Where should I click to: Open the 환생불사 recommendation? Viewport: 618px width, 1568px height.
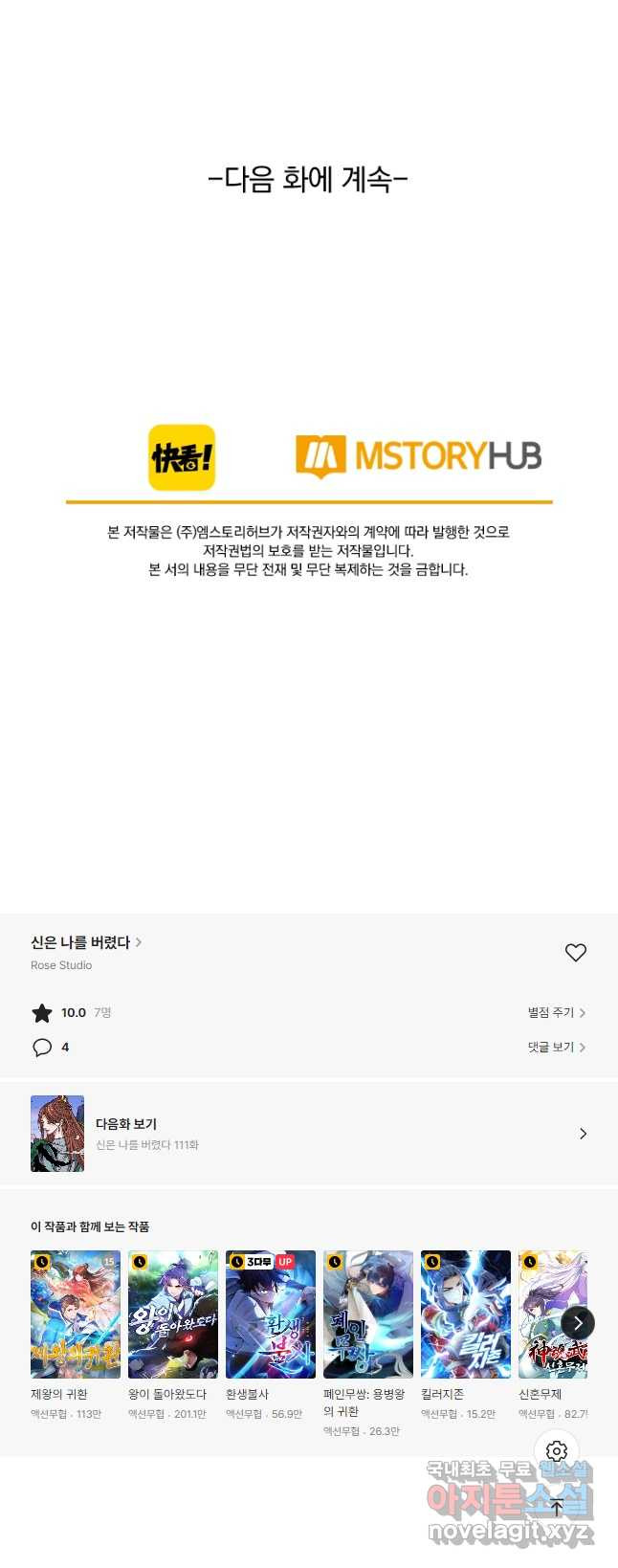(x=271, y=1314)
